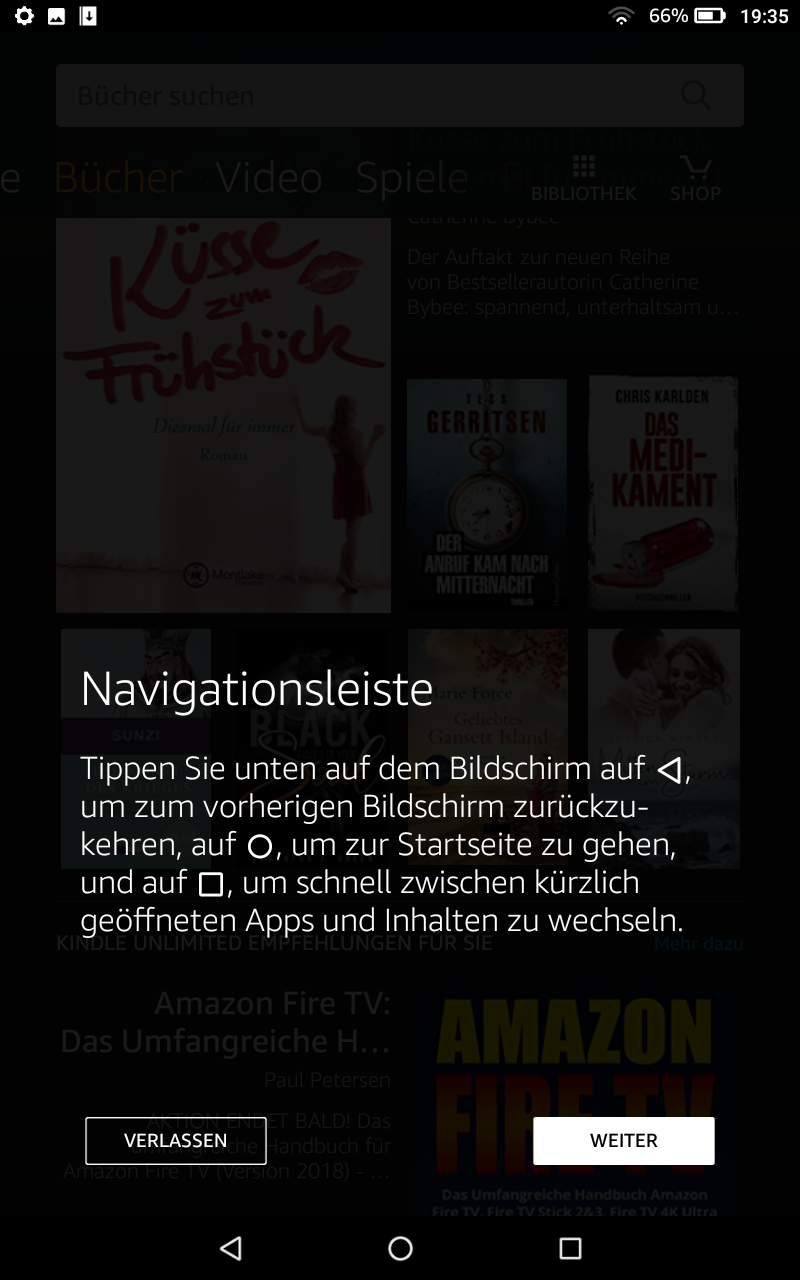
Task: Tap the WEITER button
Action: (623, 1141)
